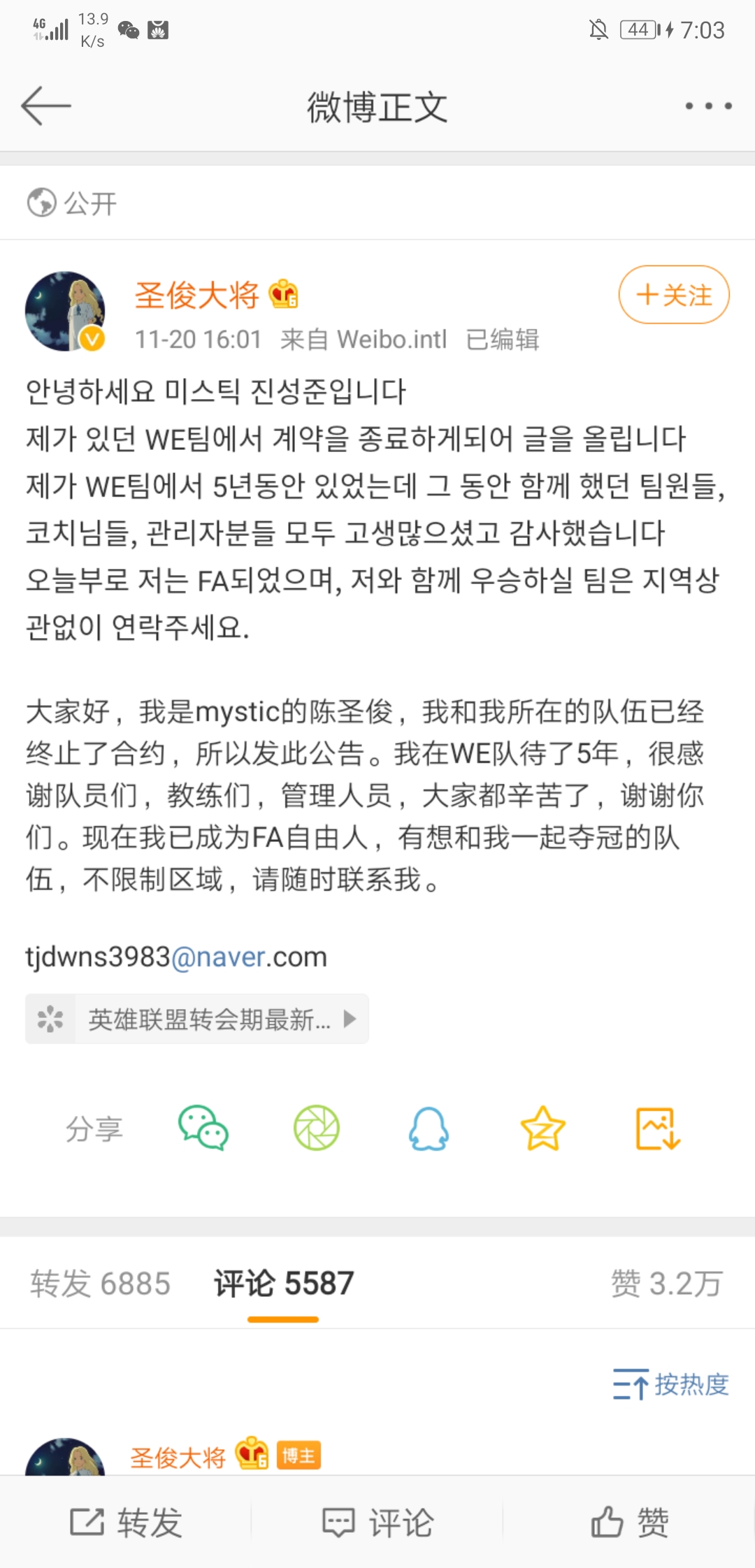Write a comment via bottom 评论 button

(x=377, y=1523)
